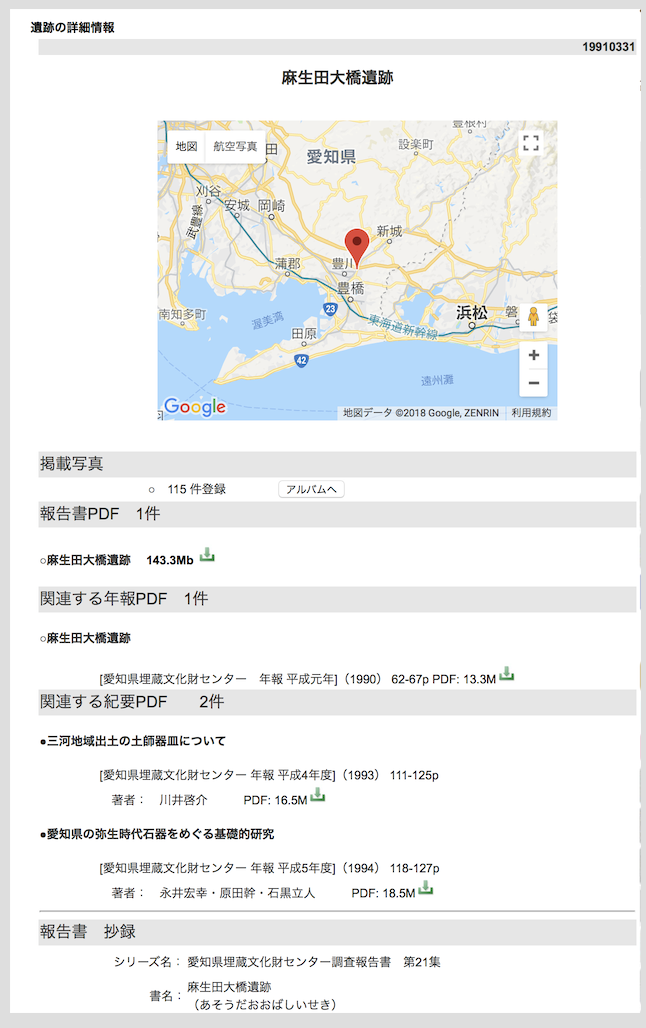This screenshot has height=1028, width=646.
Task: Switch map to 航空写真 view
Action: [235, 146]
